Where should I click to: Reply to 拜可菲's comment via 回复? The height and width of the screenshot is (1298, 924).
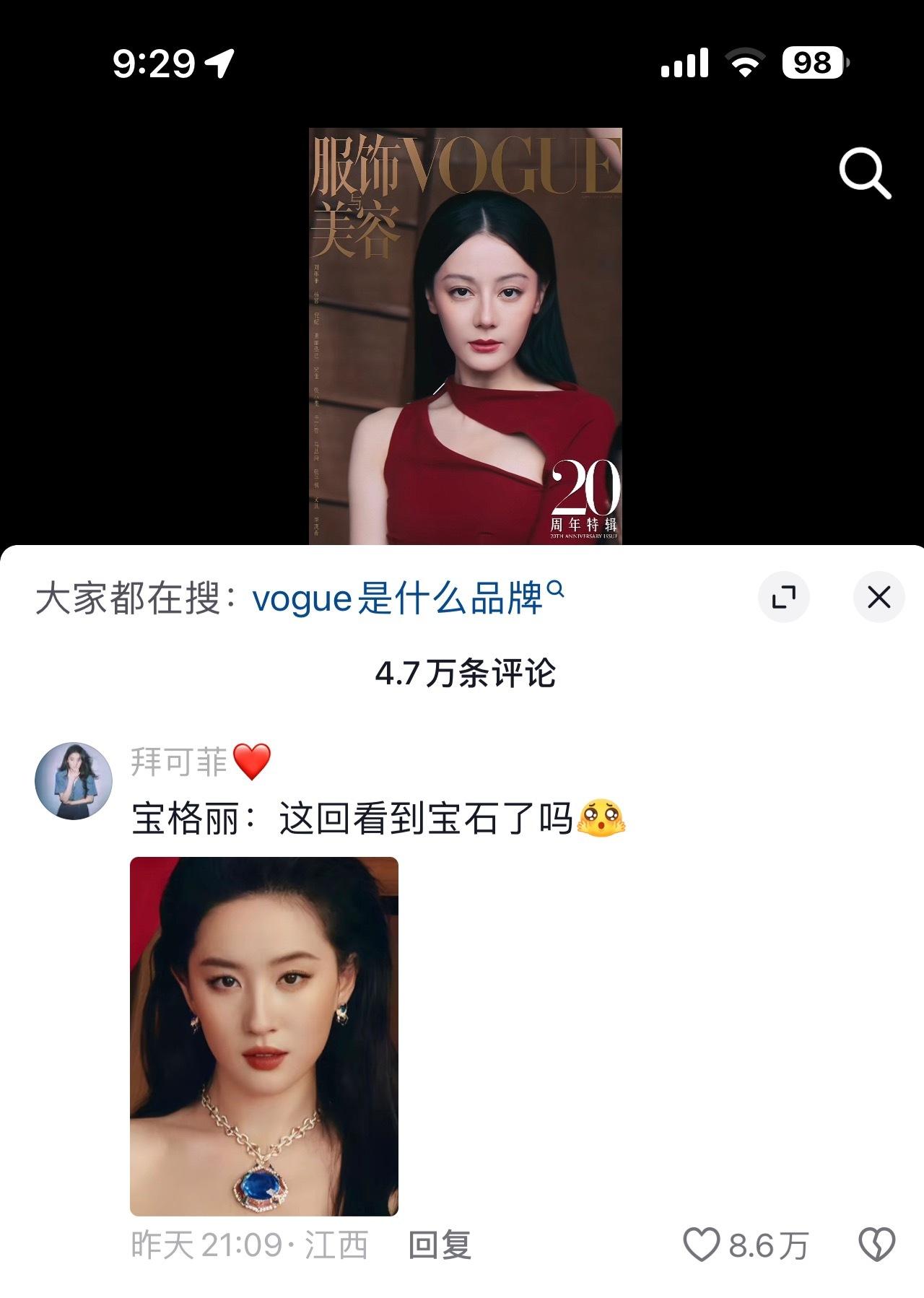[440, 1245]
